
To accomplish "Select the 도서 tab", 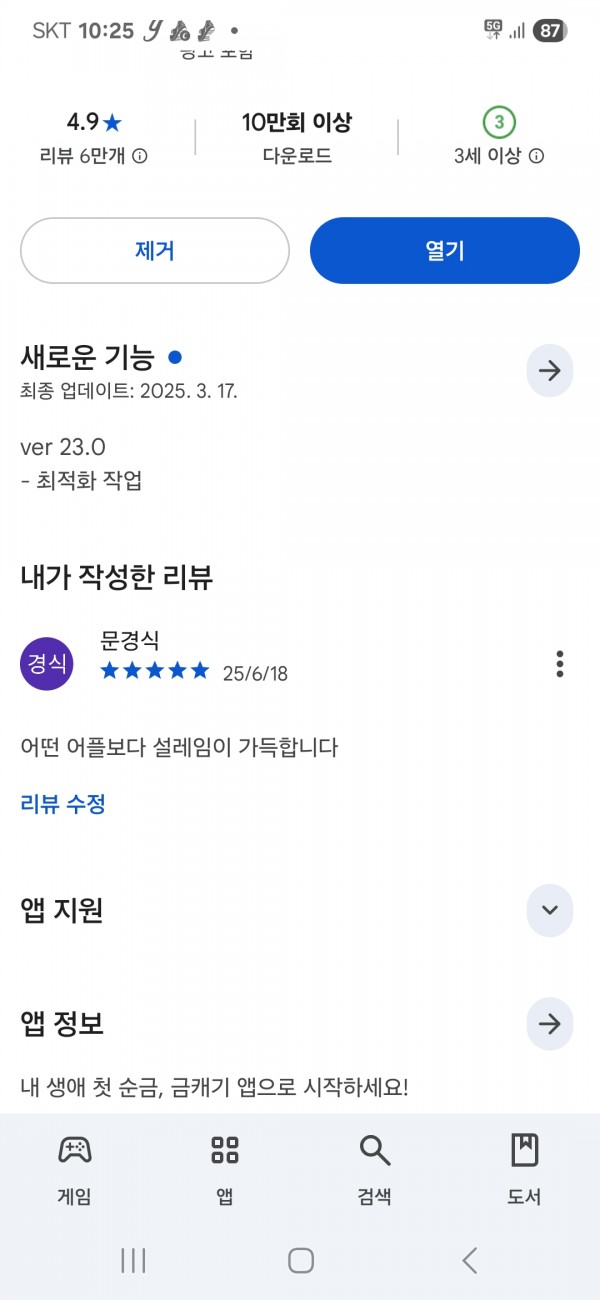I will click(525, 1169).
